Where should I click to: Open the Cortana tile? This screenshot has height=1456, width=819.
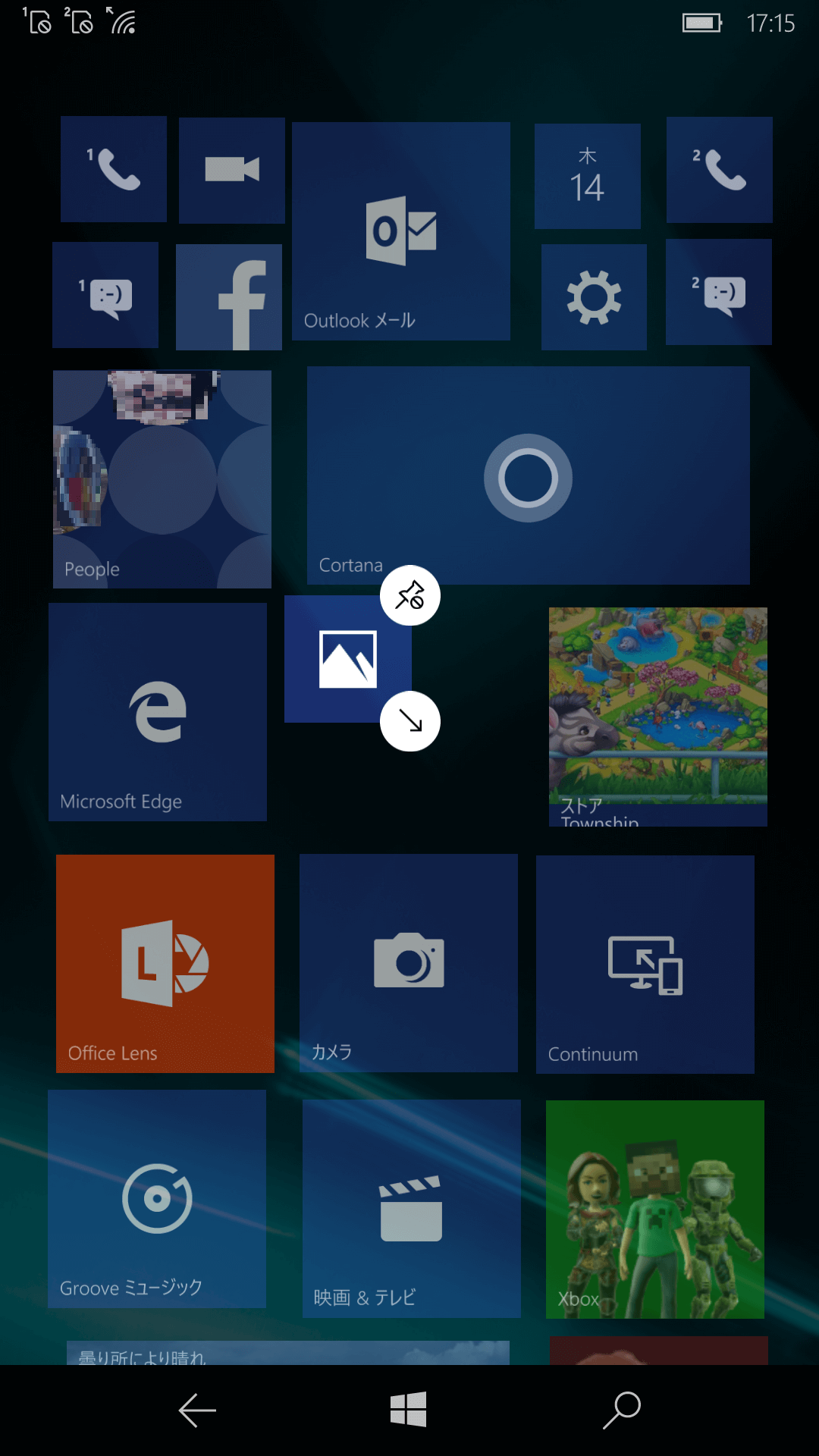[528, 475]
